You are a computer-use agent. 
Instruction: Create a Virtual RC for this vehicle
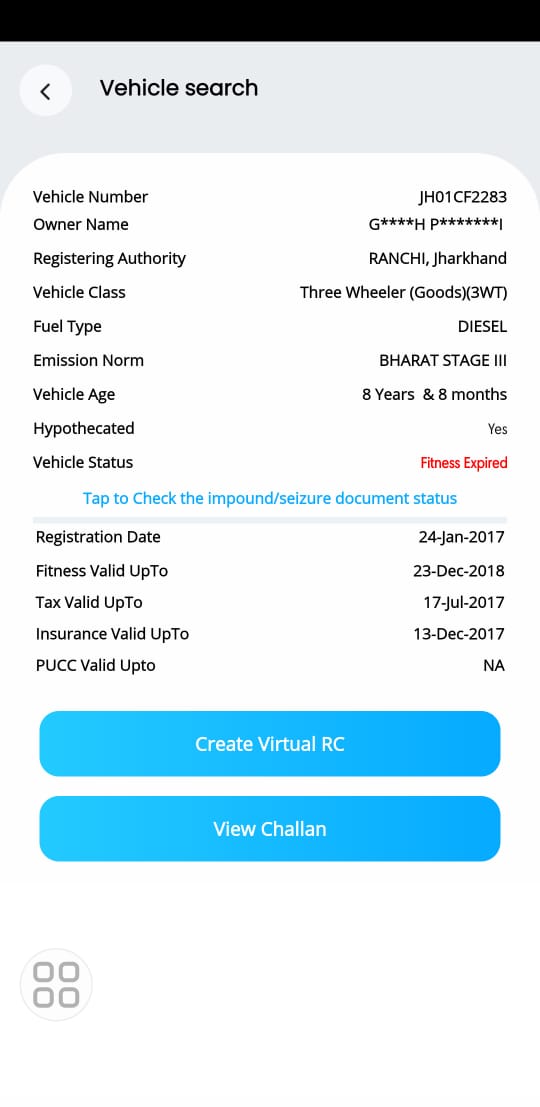pyautogui.click(x=270, y=743)
